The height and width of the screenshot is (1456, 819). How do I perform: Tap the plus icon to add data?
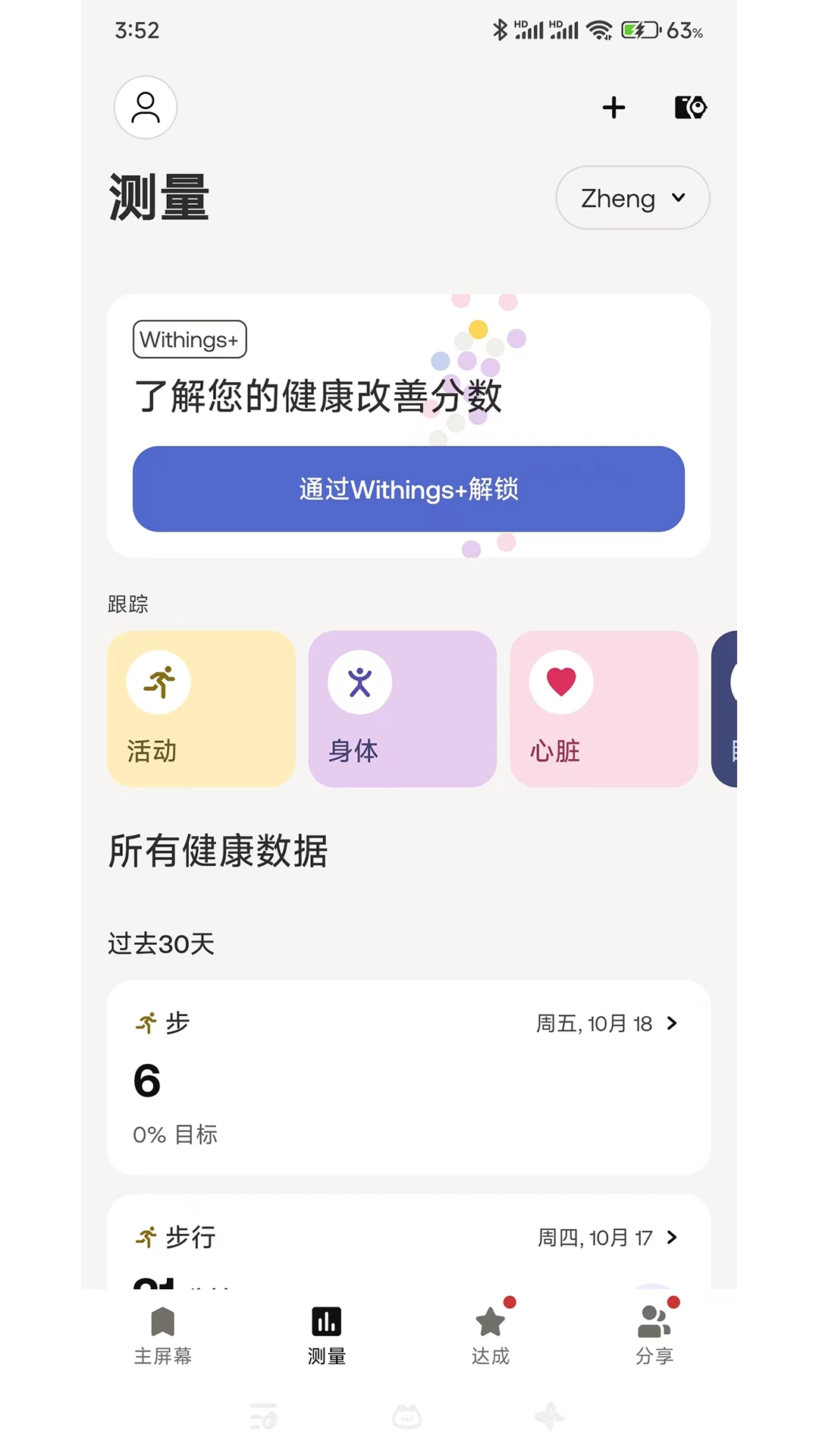coord(613,108)
